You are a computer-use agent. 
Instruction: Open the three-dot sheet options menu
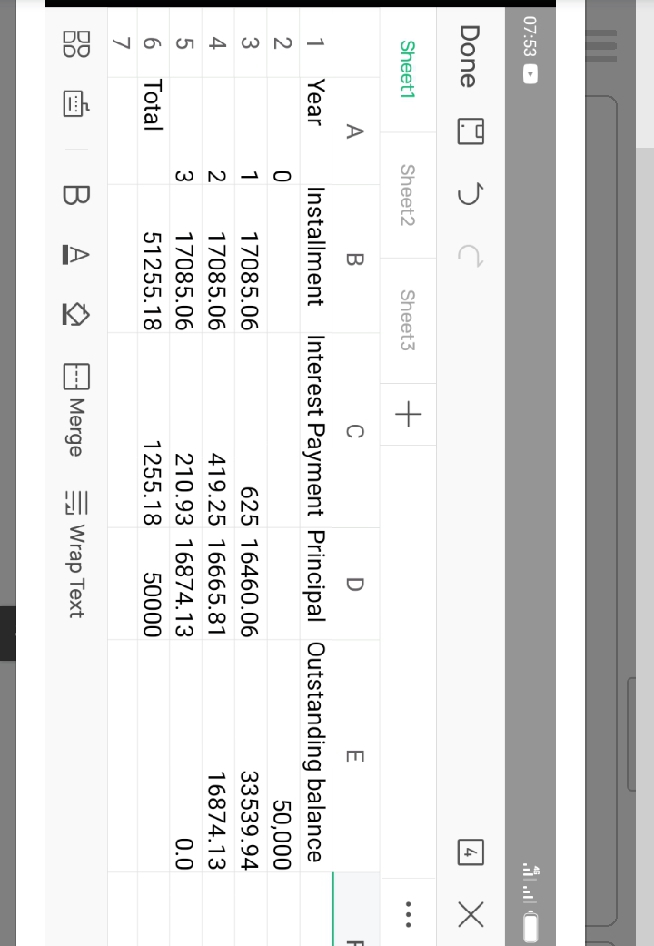(408, 913)
